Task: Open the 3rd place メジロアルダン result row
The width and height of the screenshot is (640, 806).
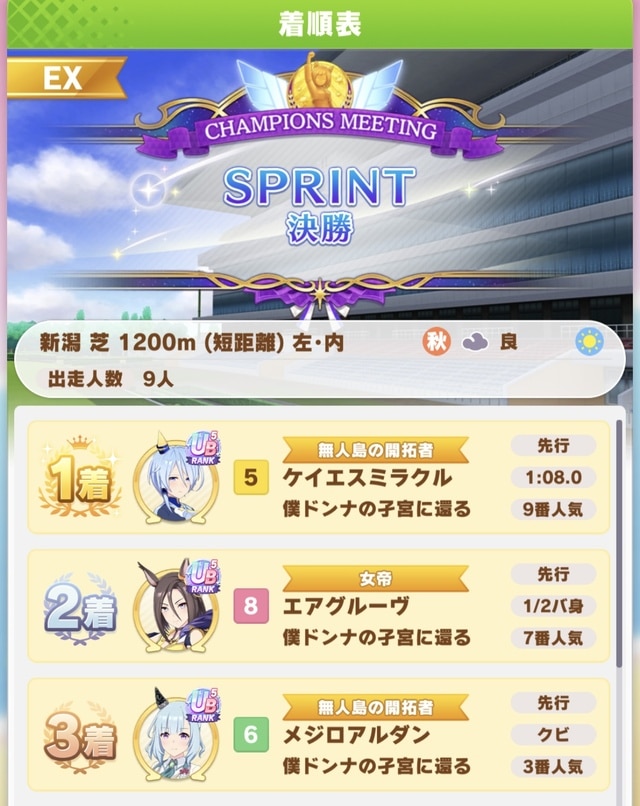Action: click(318, 734)
